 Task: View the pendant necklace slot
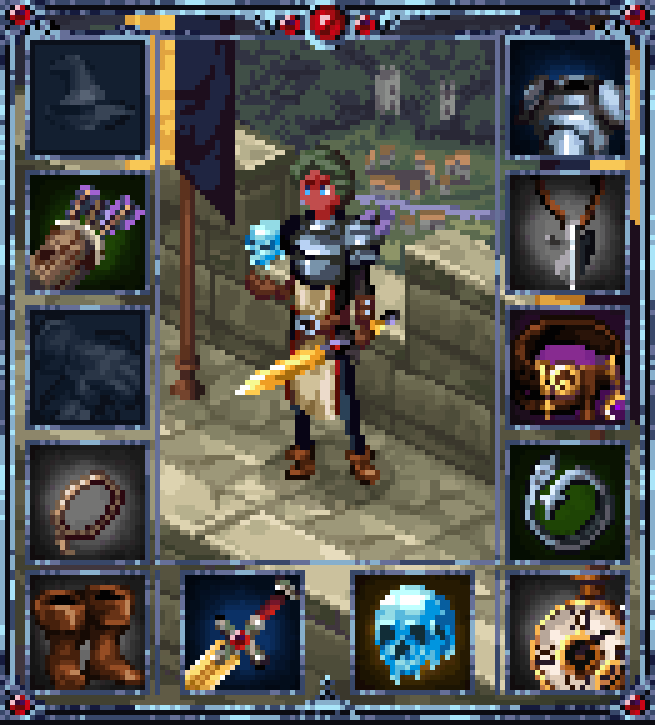(x=568, y=232)
